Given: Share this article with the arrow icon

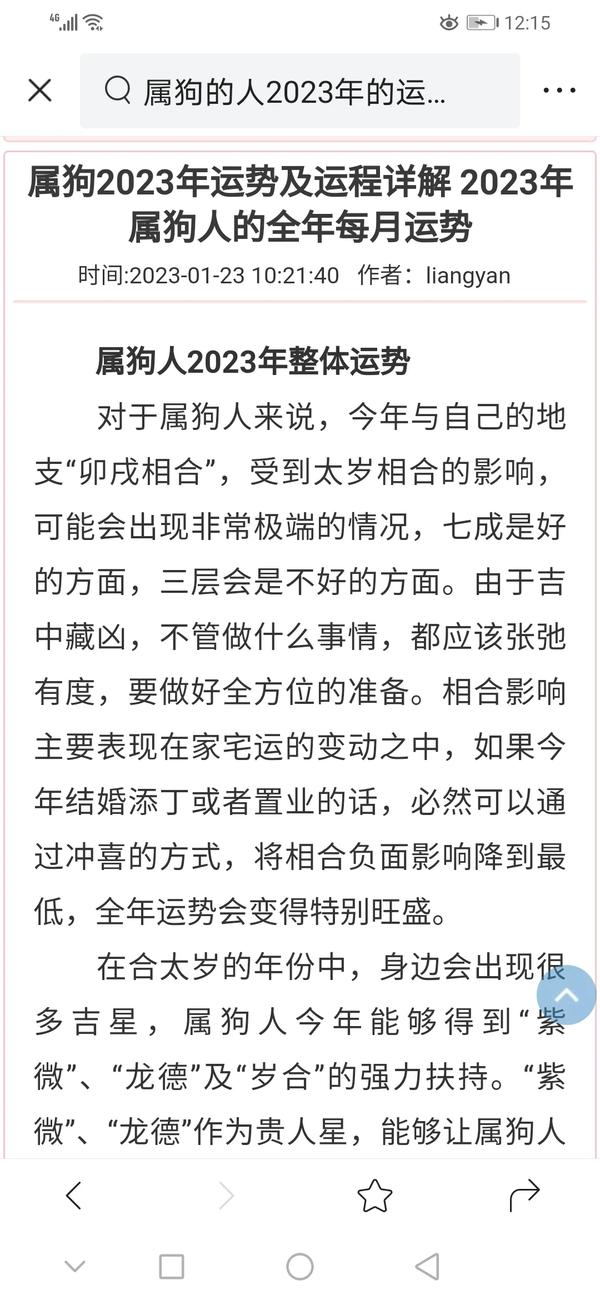Looking at the screenshot, I should click(x=524, y=1194).
